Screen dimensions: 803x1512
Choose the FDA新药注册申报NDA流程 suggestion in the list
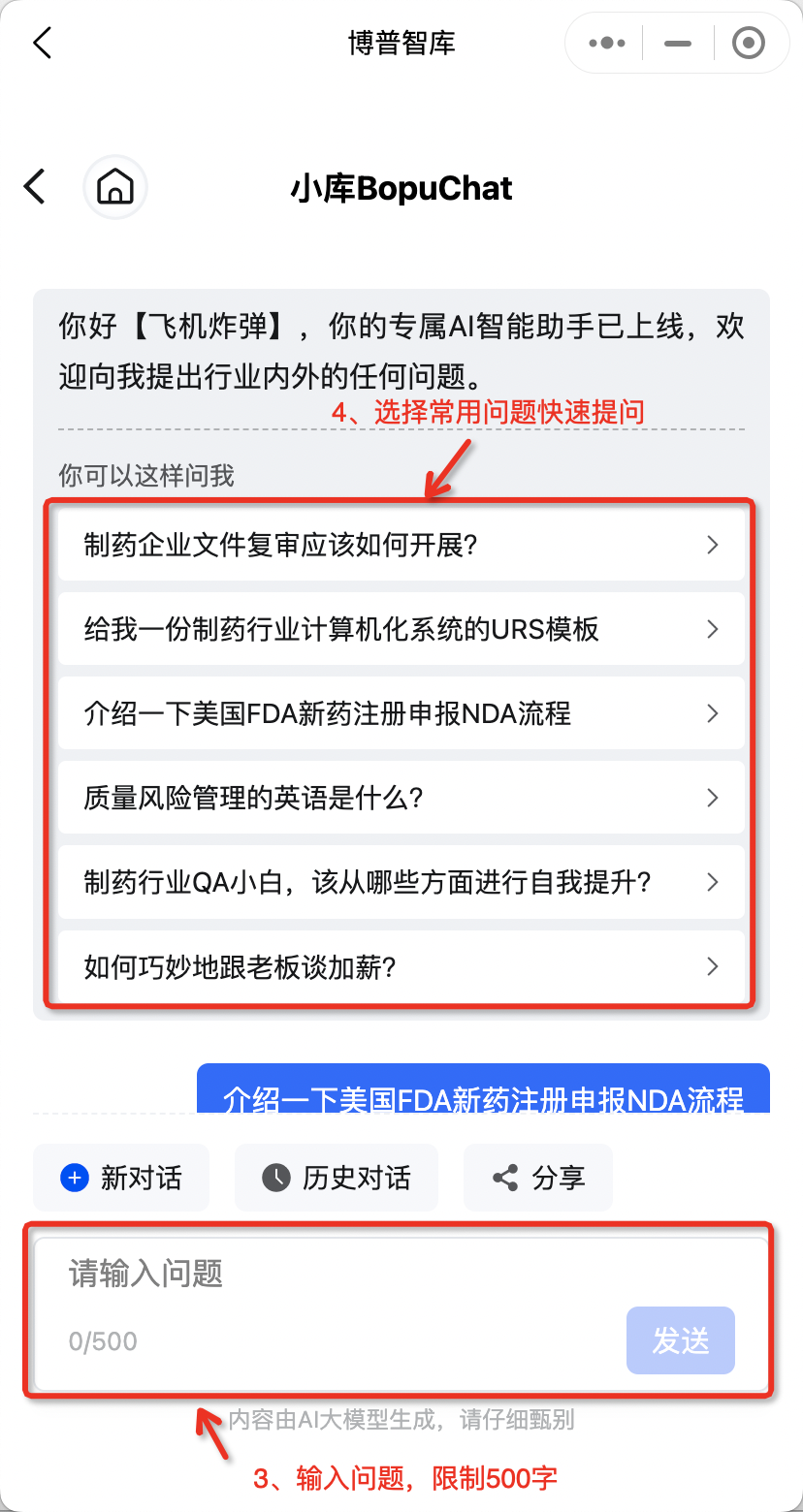click(x=401, y=713)
